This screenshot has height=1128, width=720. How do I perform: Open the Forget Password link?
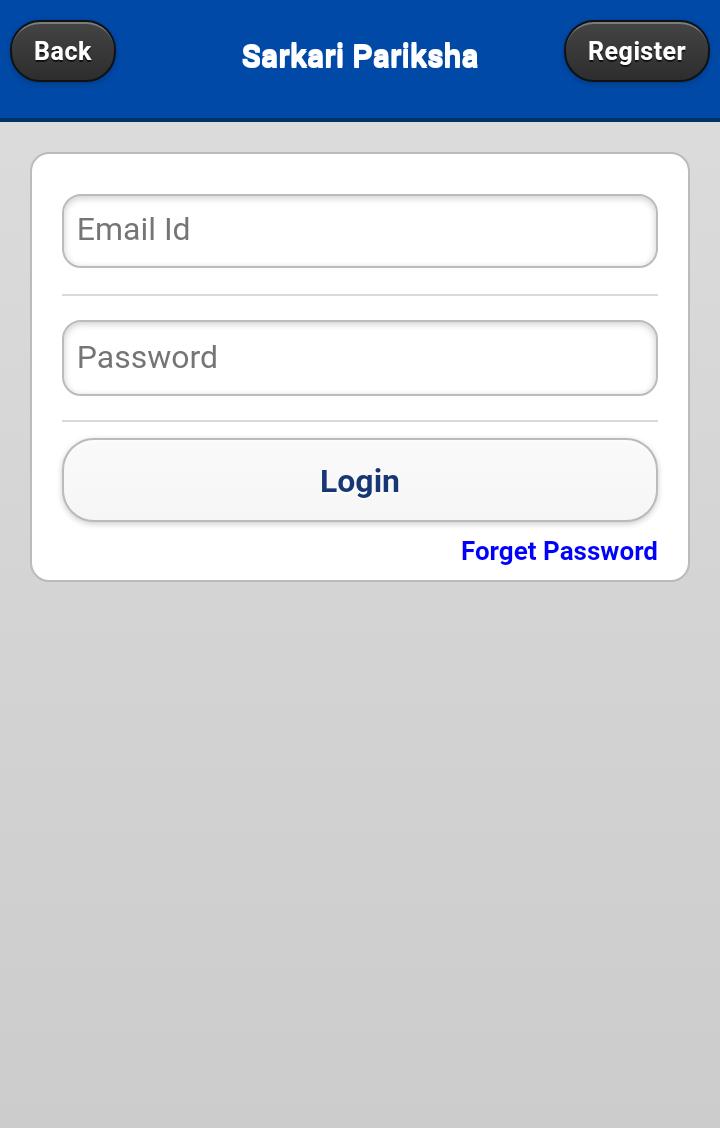coord(558,551)
